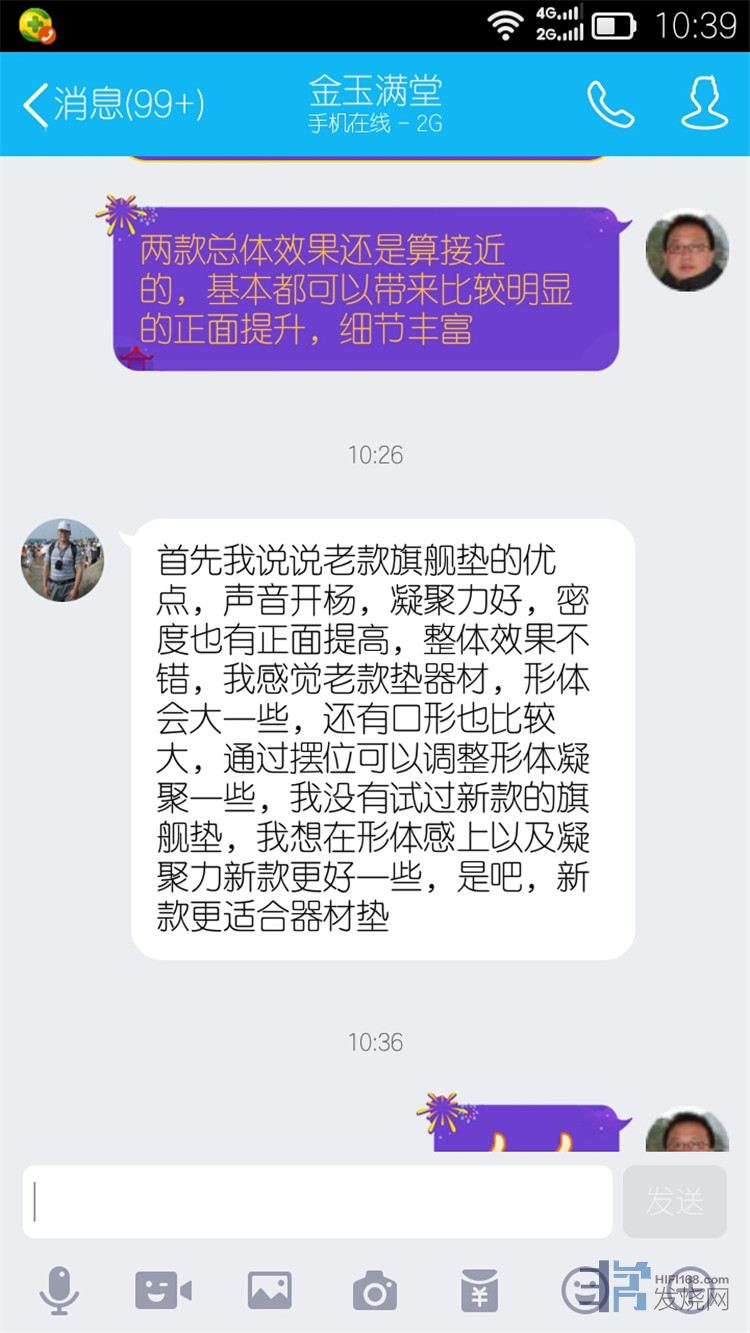This screenshot has width=750, height=1333.
Task: Open avatar next to the 两款总体效果 message
Action: (686, 250)
